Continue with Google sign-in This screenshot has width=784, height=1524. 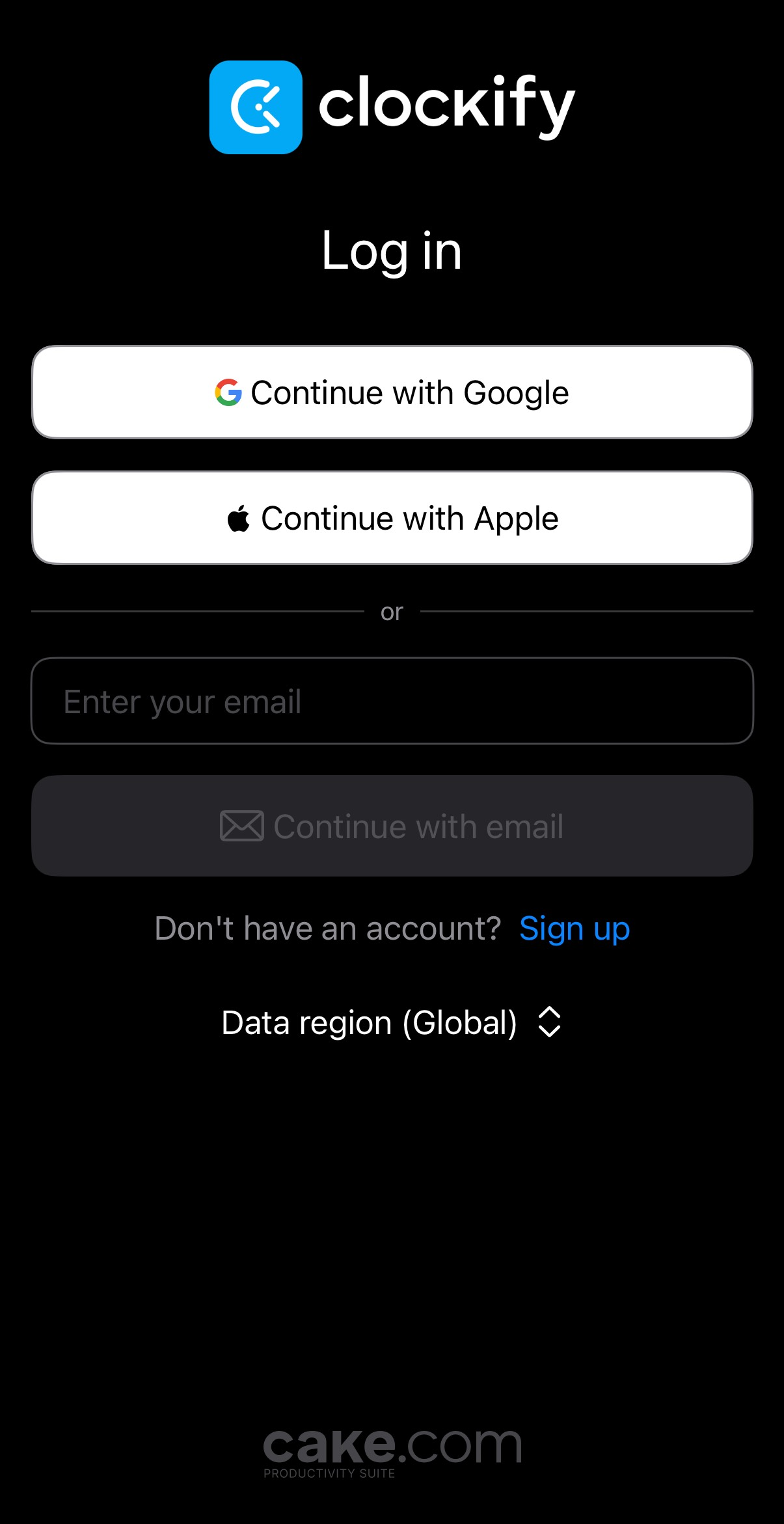[392, 392]
